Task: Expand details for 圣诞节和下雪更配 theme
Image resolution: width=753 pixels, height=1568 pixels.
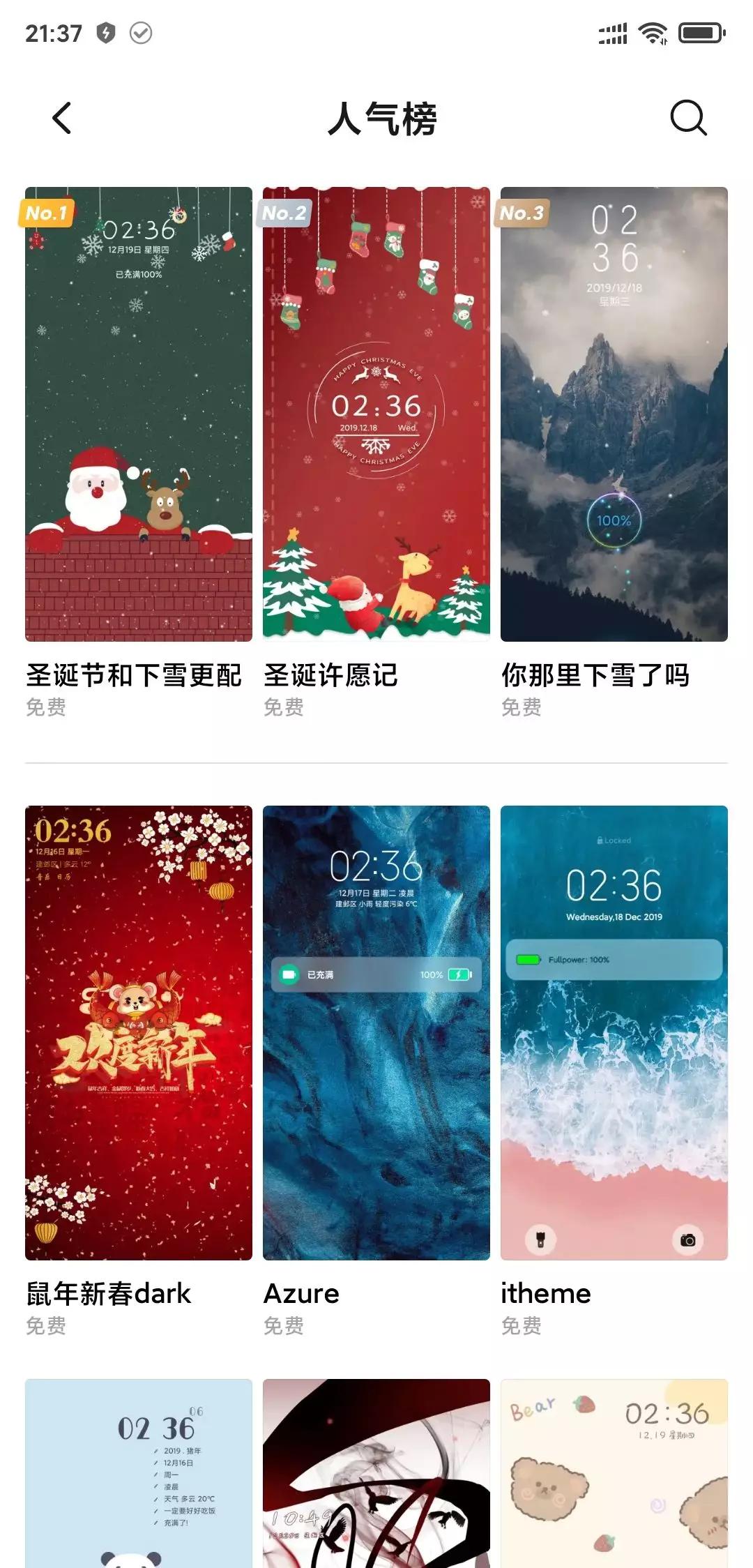Action: coord(135,674)
